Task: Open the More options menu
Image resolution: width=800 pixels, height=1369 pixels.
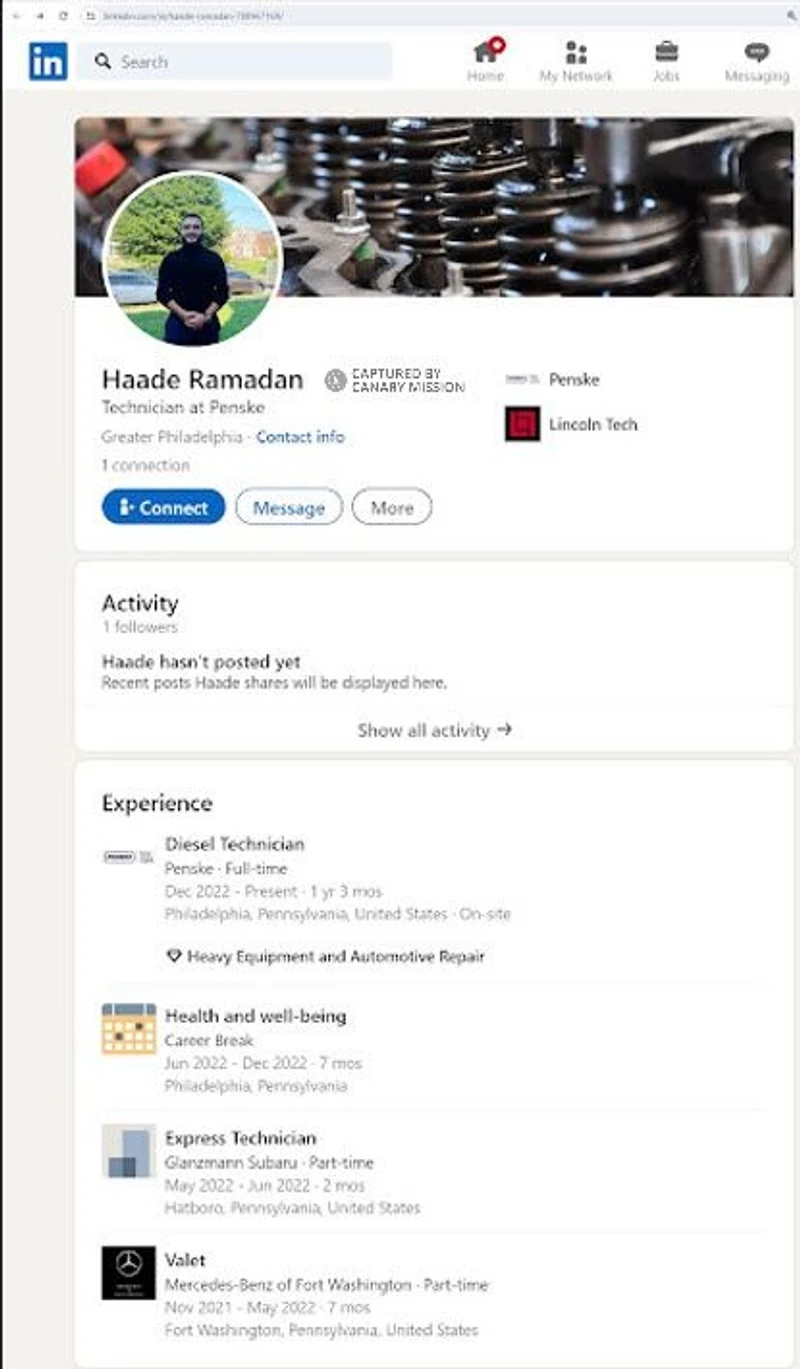Action: (391, 507)
